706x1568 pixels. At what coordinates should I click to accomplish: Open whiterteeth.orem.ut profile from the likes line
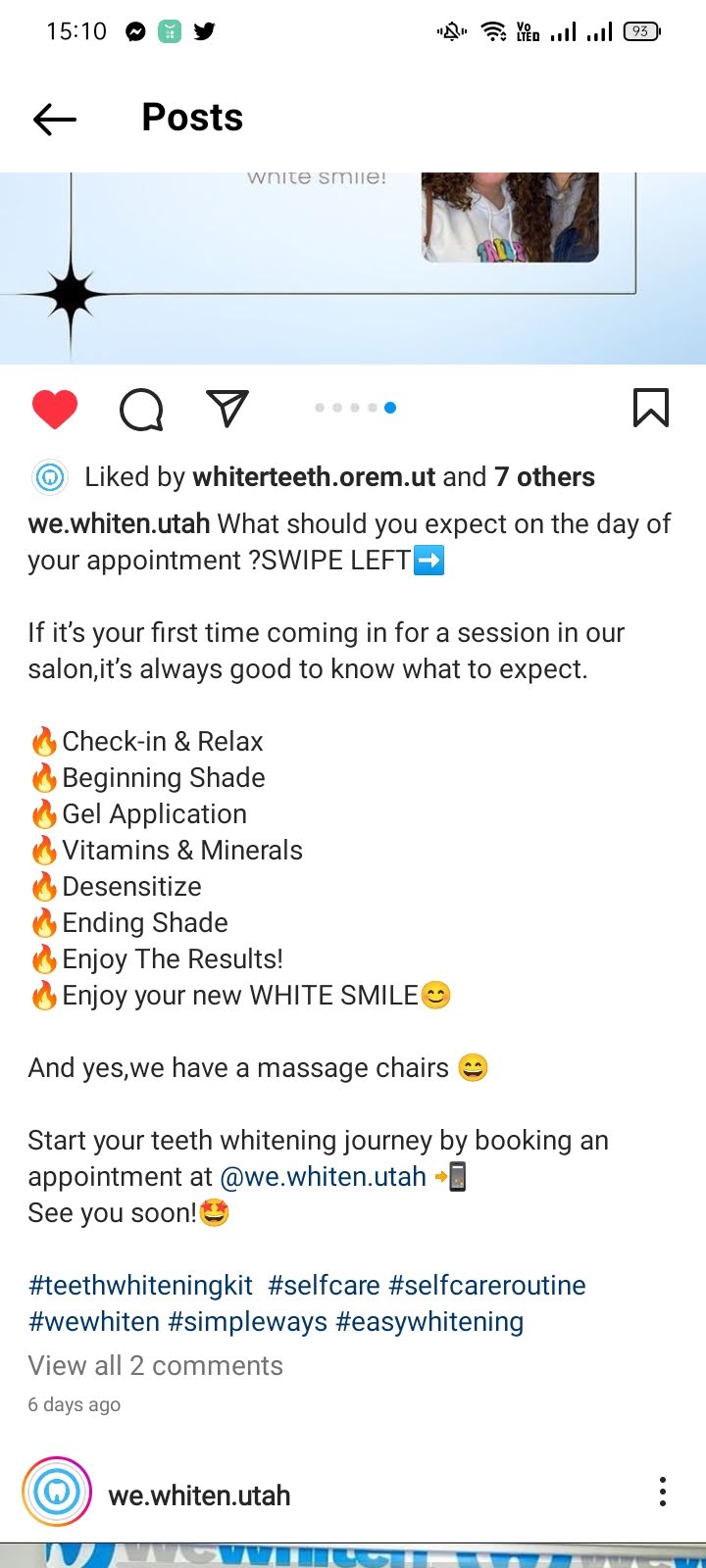pos(314,477)
